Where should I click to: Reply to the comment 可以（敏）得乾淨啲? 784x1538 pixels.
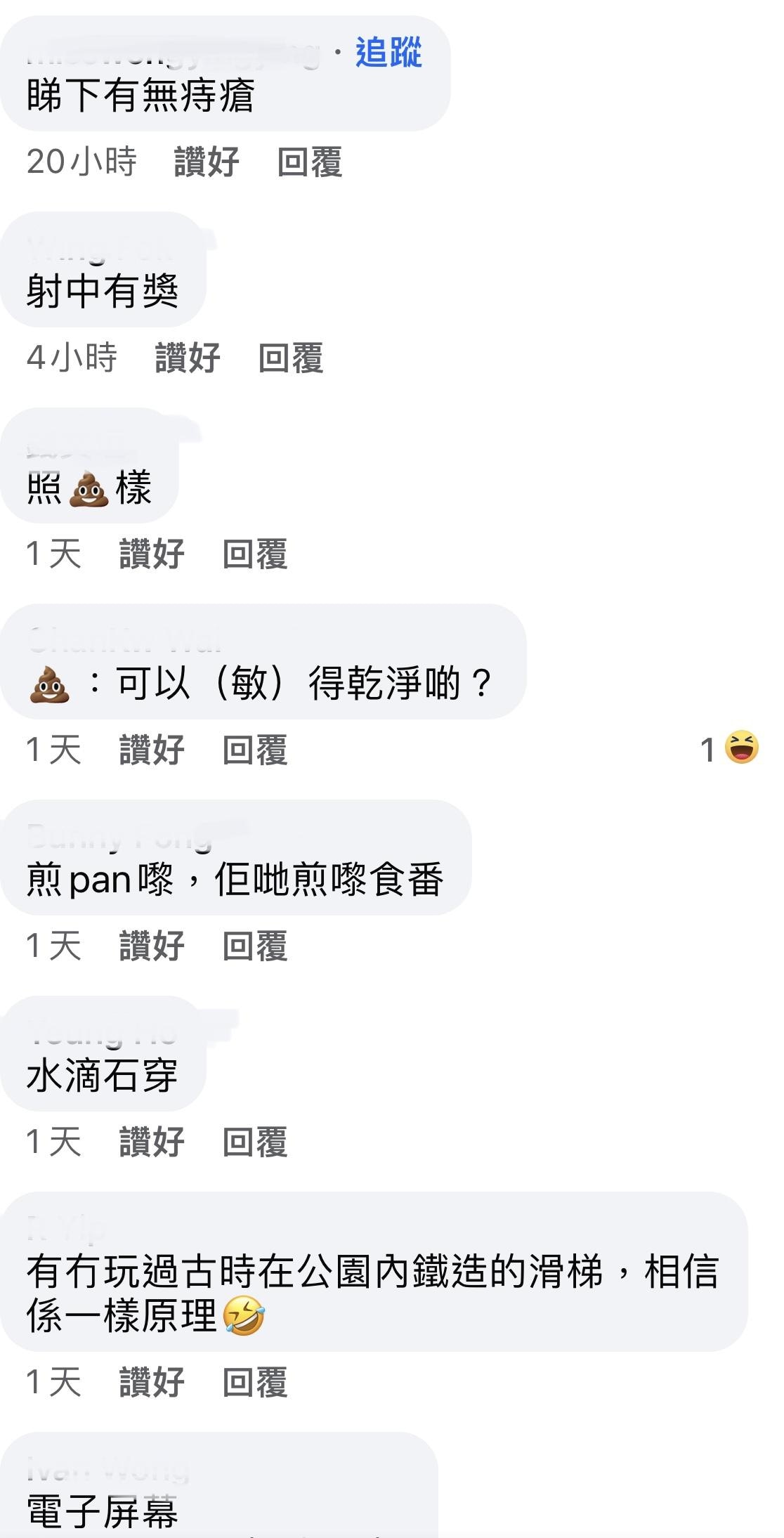coord(254,750)
